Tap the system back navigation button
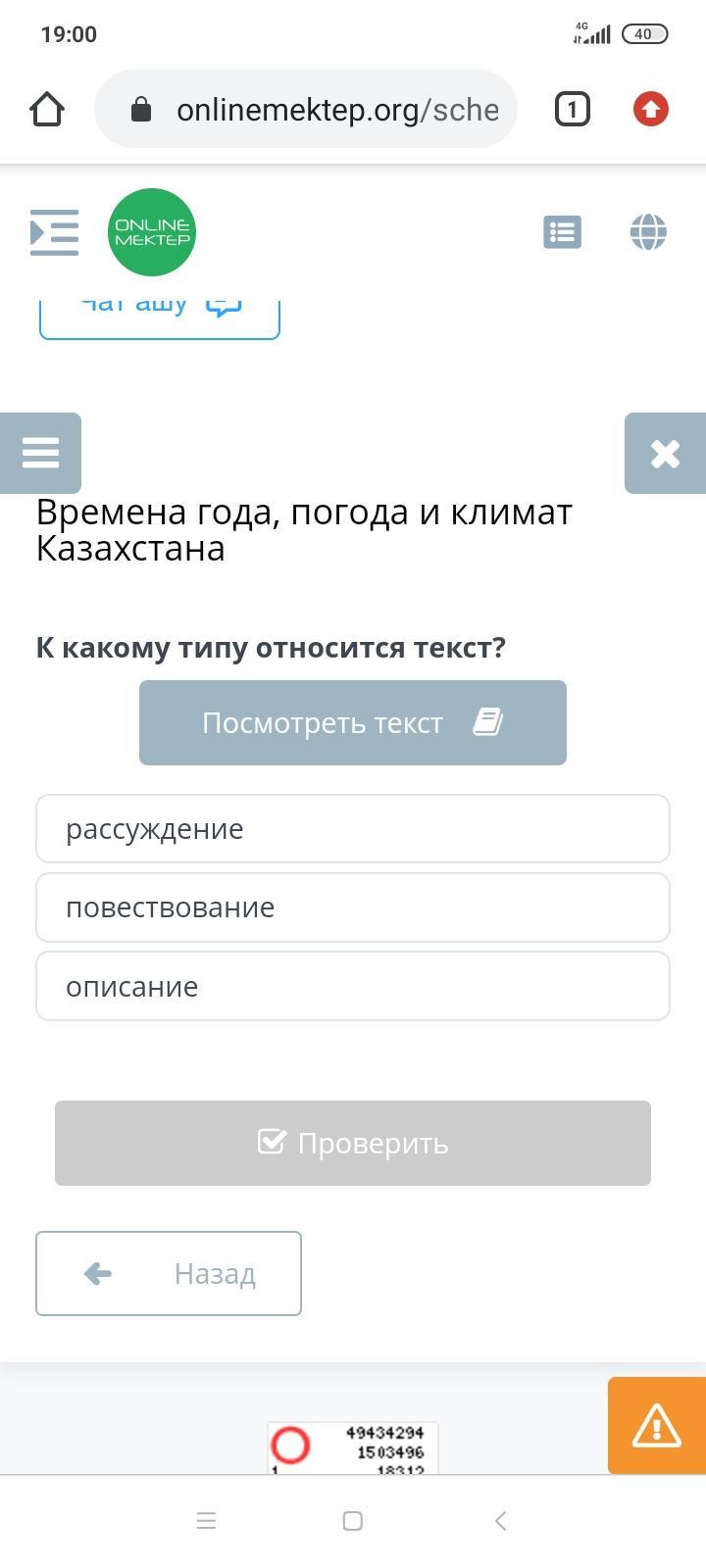The width and height of the screenshot is (706, 1568). click(500, 1521)
